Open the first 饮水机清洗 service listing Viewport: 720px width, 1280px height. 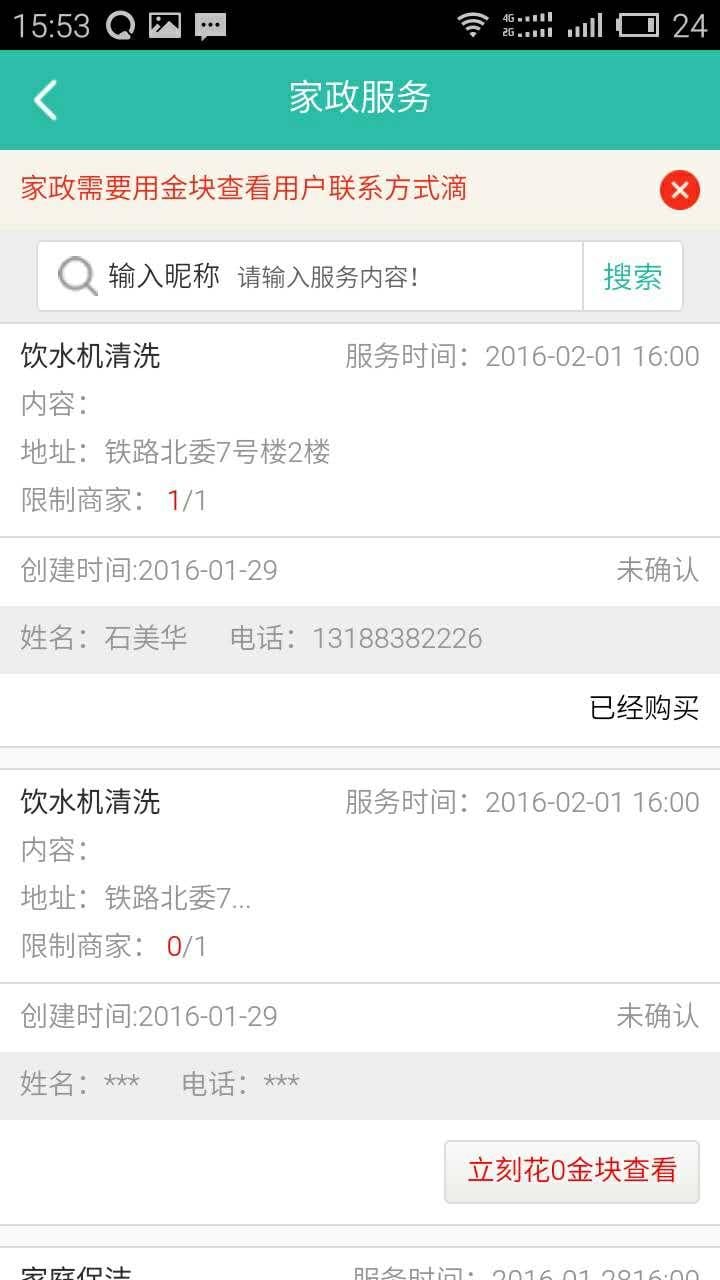(x=88, y=354)
